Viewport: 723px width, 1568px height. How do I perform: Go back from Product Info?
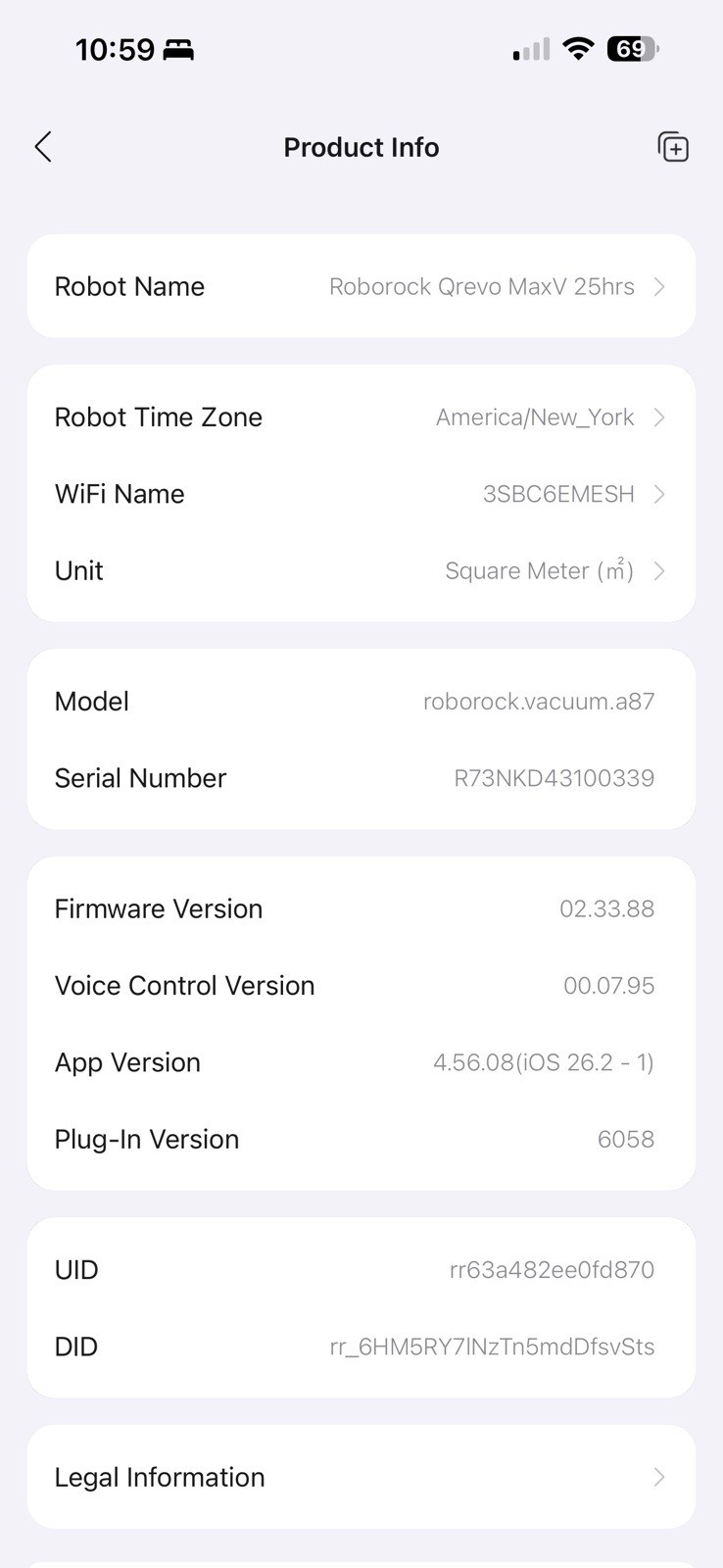43,147
